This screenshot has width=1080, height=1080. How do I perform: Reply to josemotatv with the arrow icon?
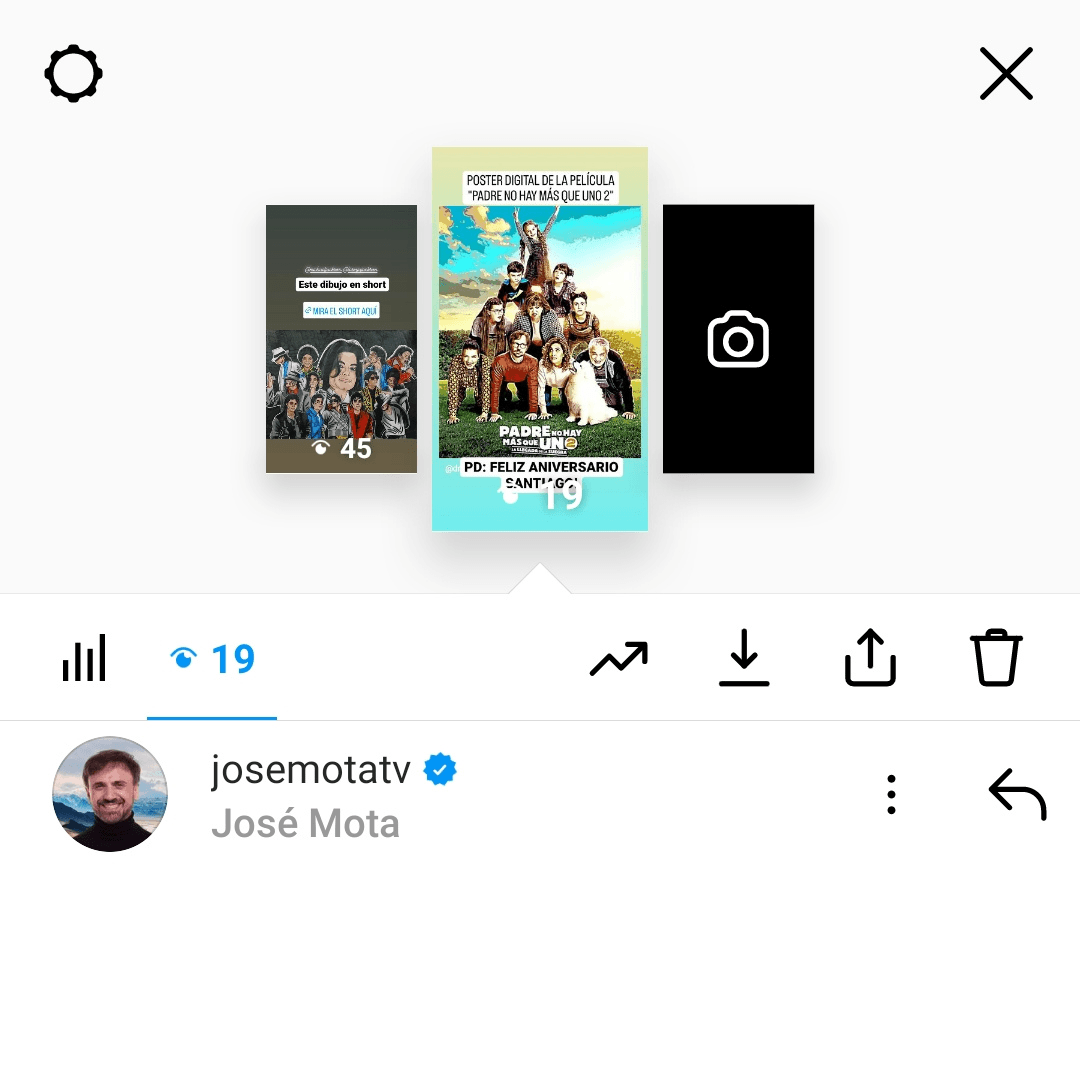[x=1017, y=794]
